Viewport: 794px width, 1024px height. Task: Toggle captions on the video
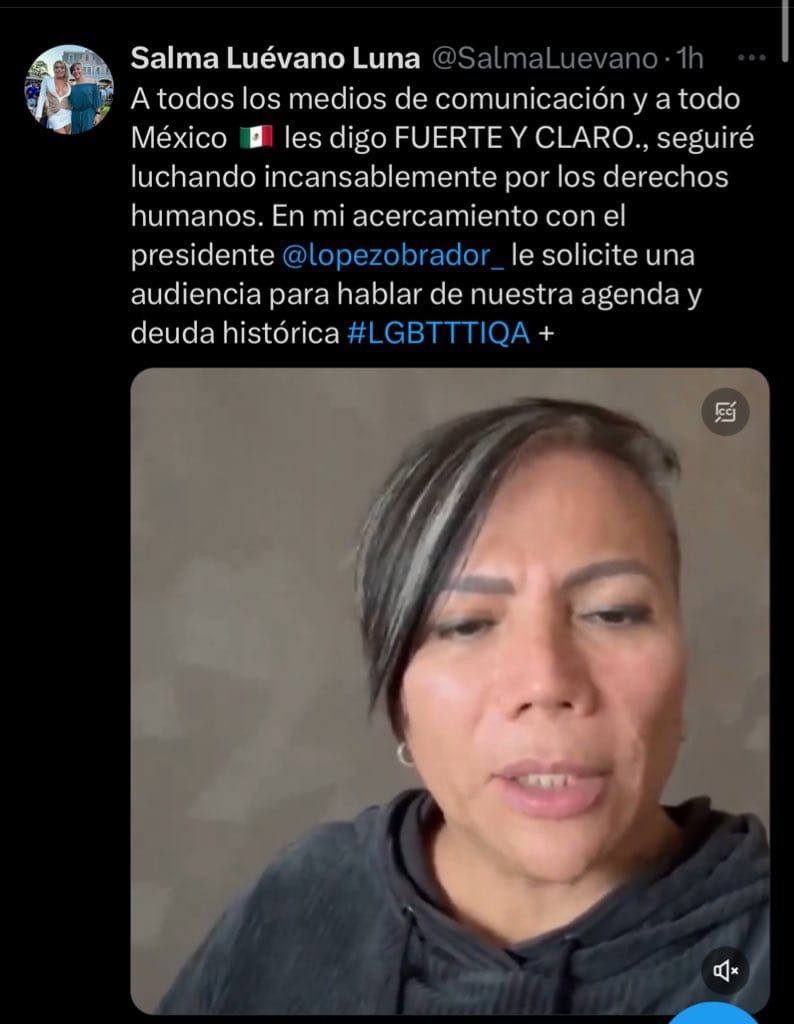[725, 411]
